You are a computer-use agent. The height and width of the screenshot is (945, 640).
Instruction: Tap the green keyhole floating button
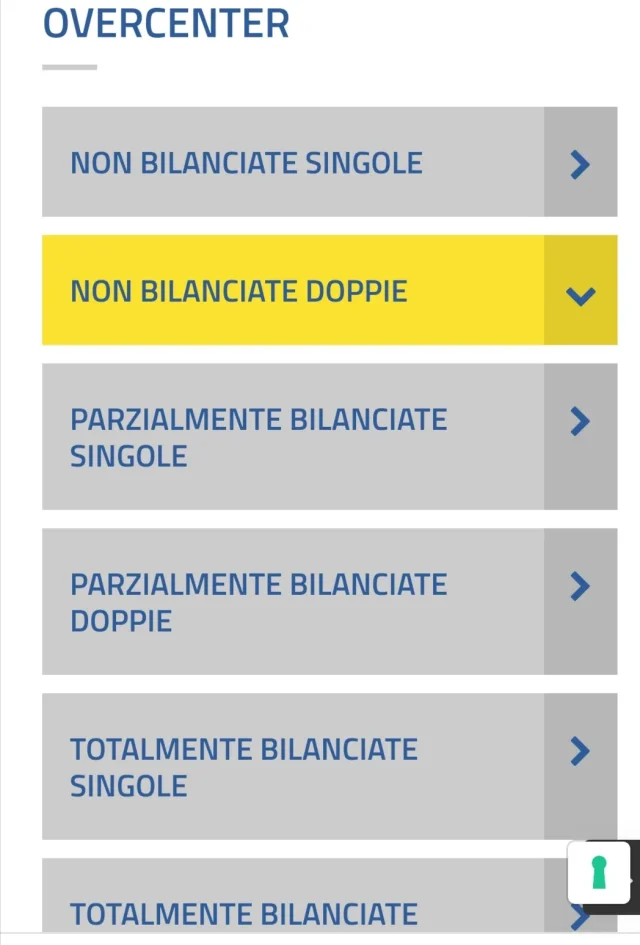tap(599, 872)
